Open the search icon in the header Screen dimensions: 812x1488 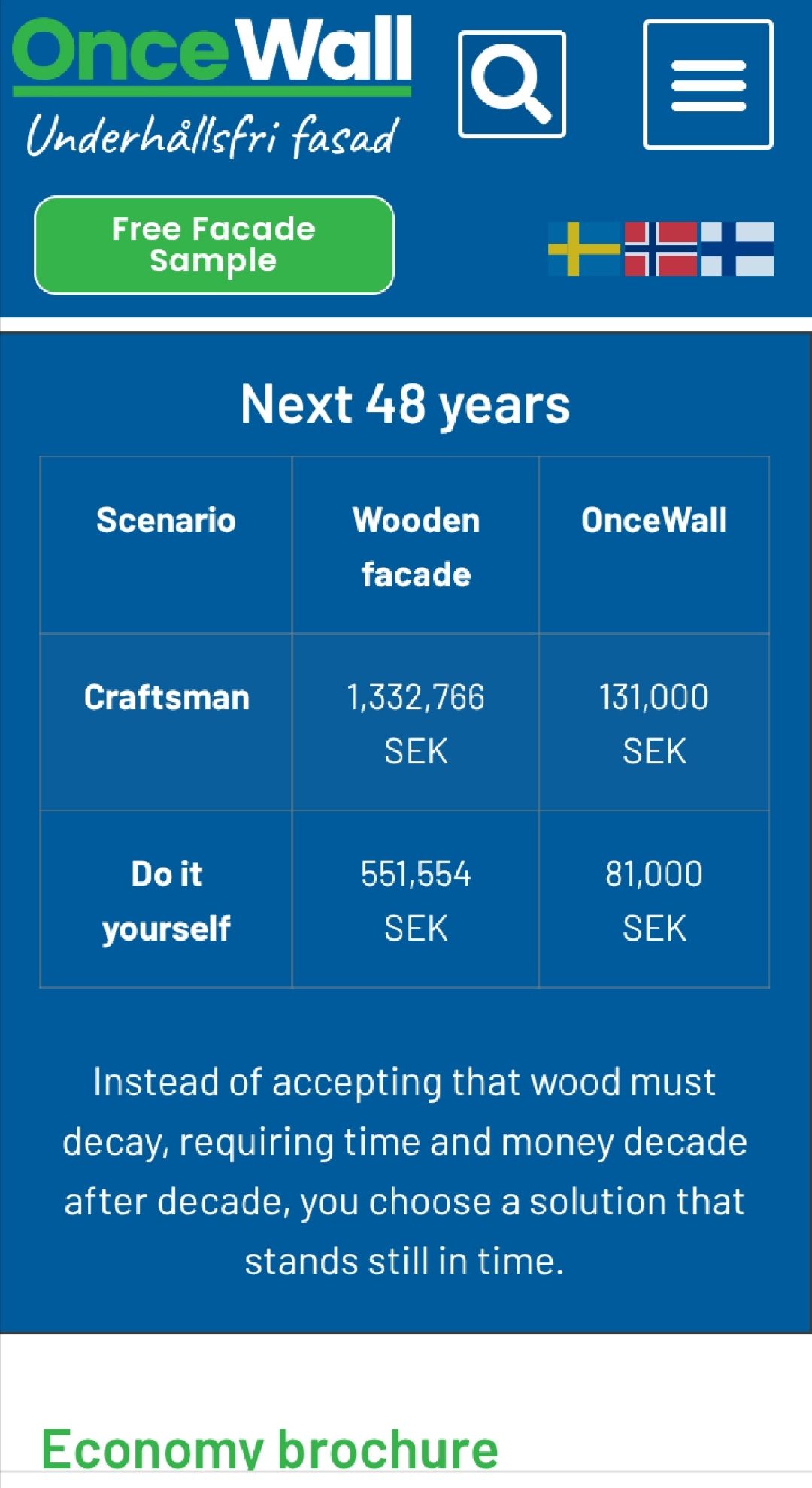(512, 84)
